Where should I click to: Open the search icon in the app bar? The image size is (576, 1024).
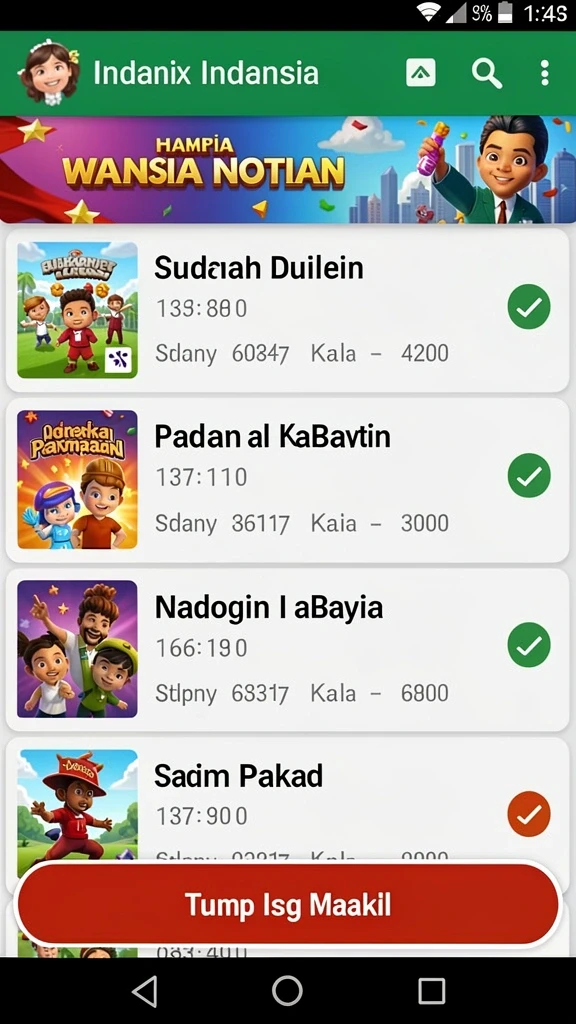pyautogui.click(x=487, y=73)
